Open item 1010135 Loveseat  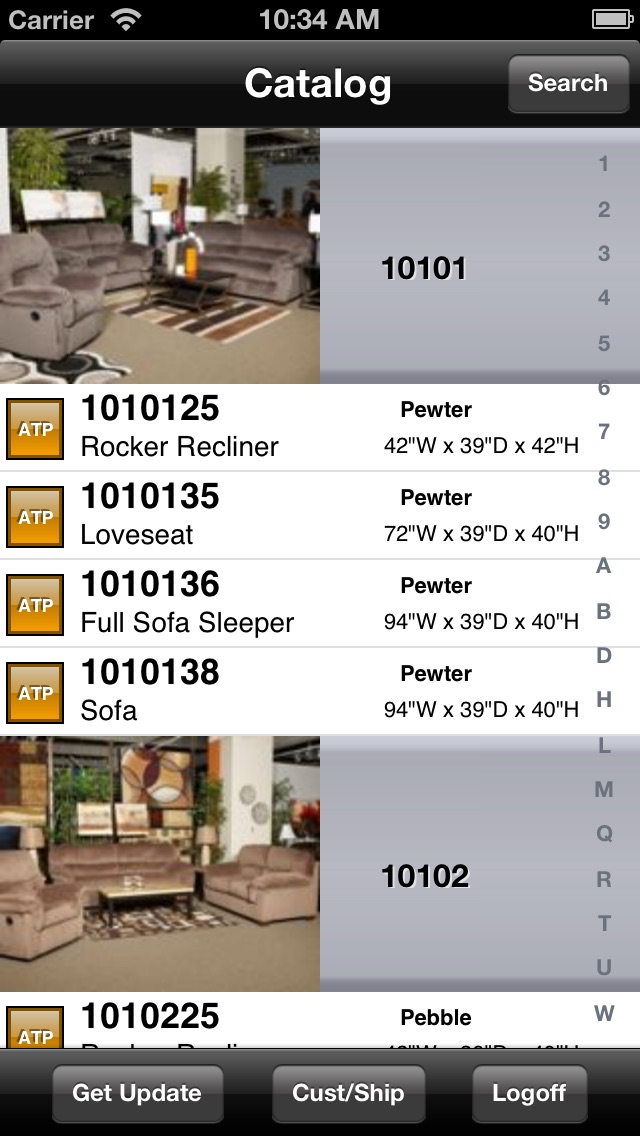click(x=300, y=516)
